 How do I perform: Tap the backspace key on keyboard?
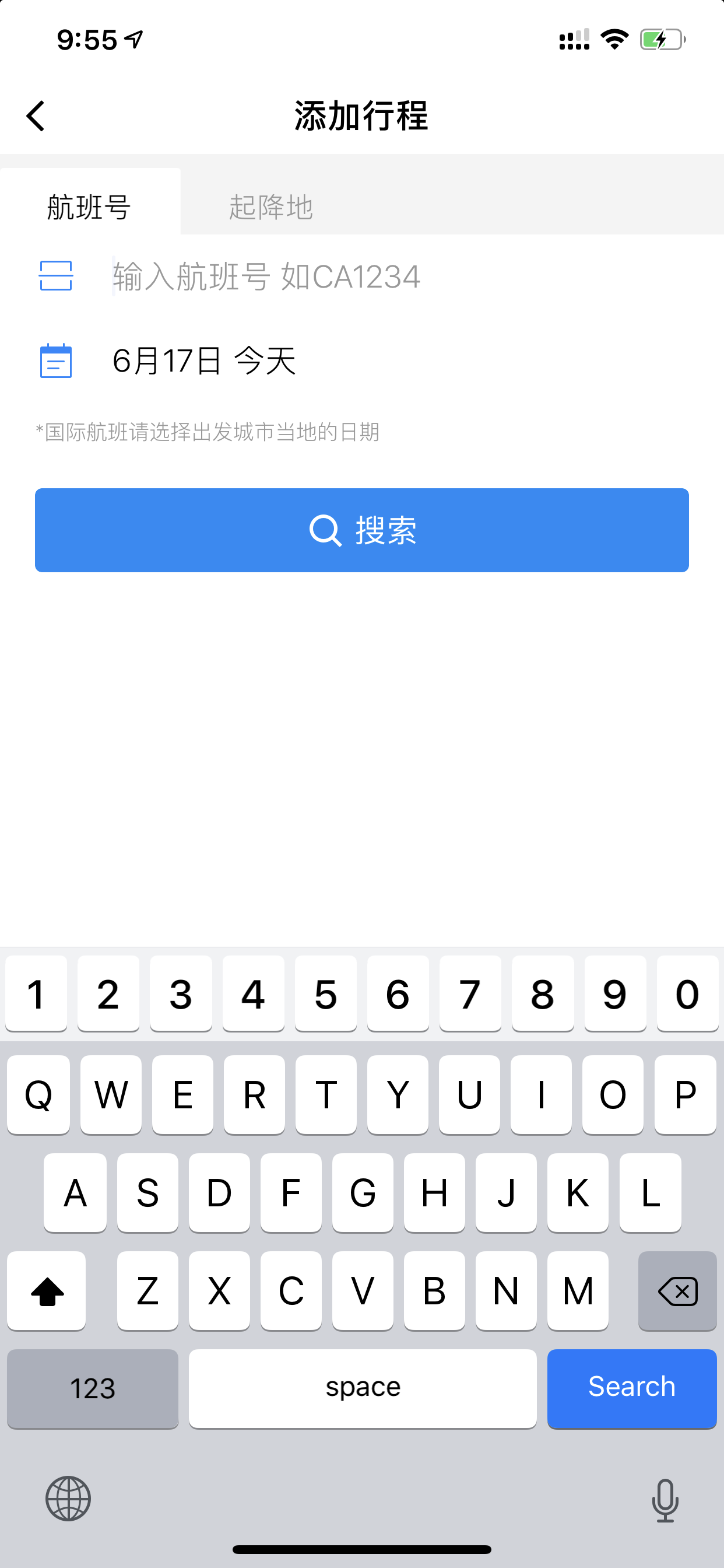[x=677, y=1291]
